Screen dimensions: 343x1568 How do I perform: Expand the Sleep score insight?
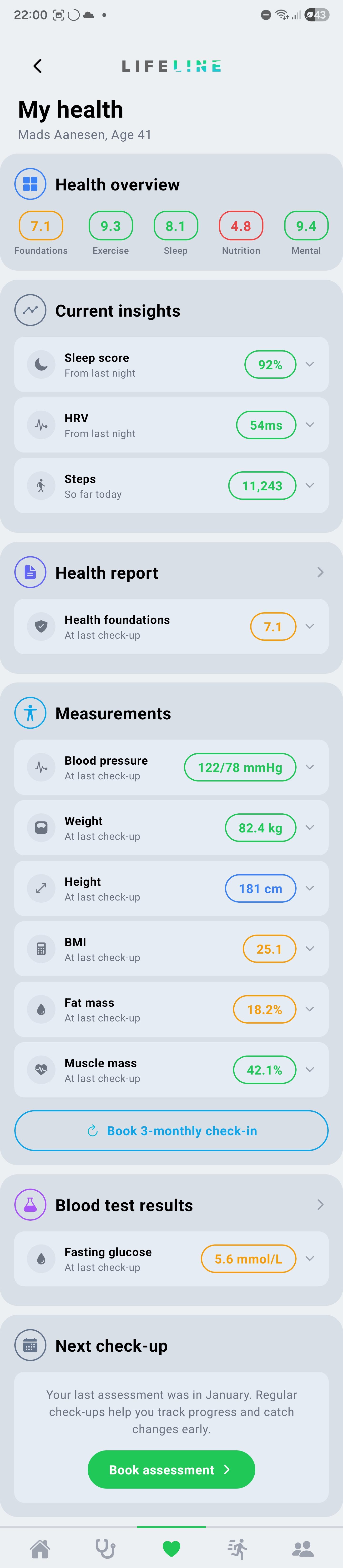(x=309, y=364)
